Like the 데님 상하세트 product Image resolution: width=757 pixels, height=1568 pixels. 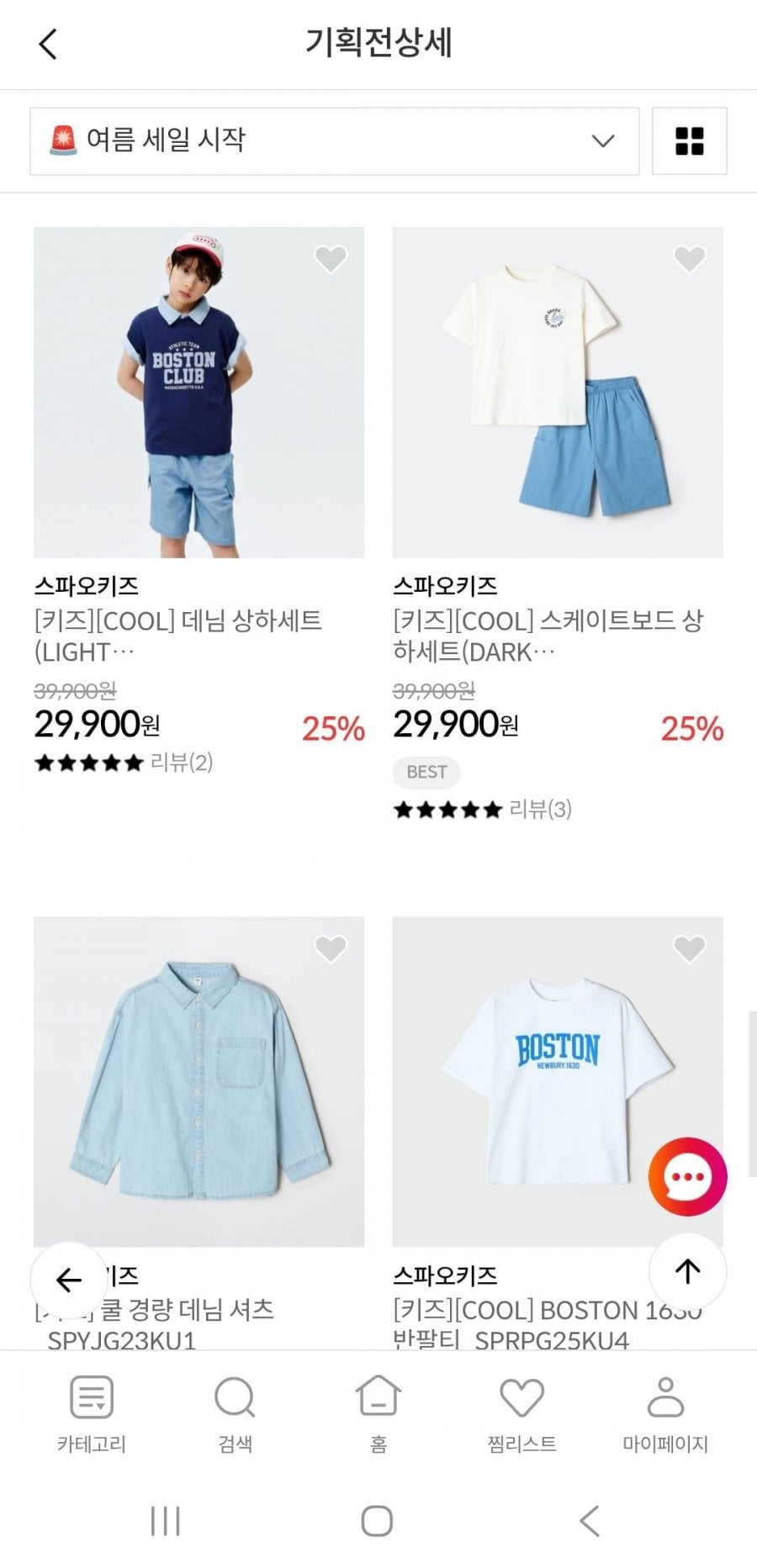[331, 258]
